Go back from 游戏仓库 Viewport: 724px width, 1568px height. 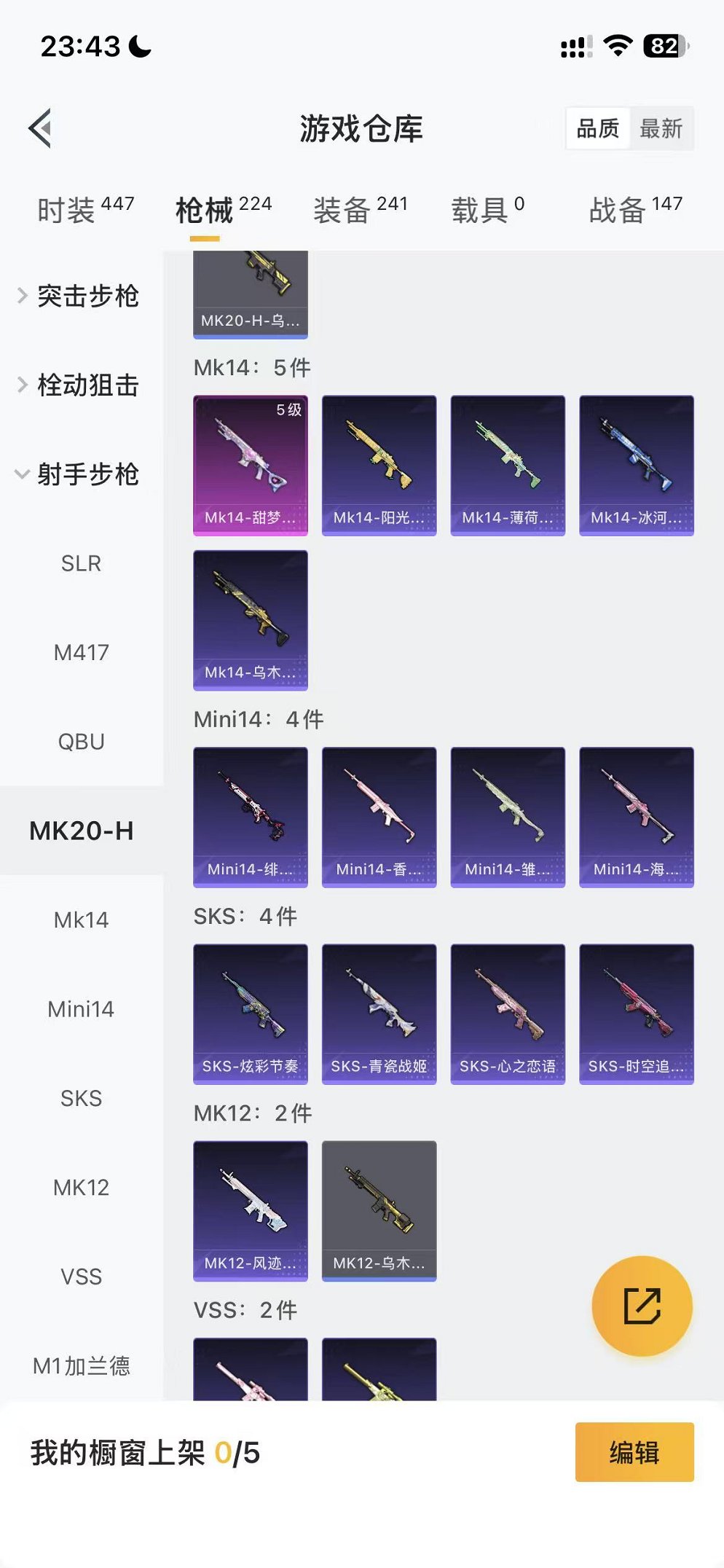41,128
